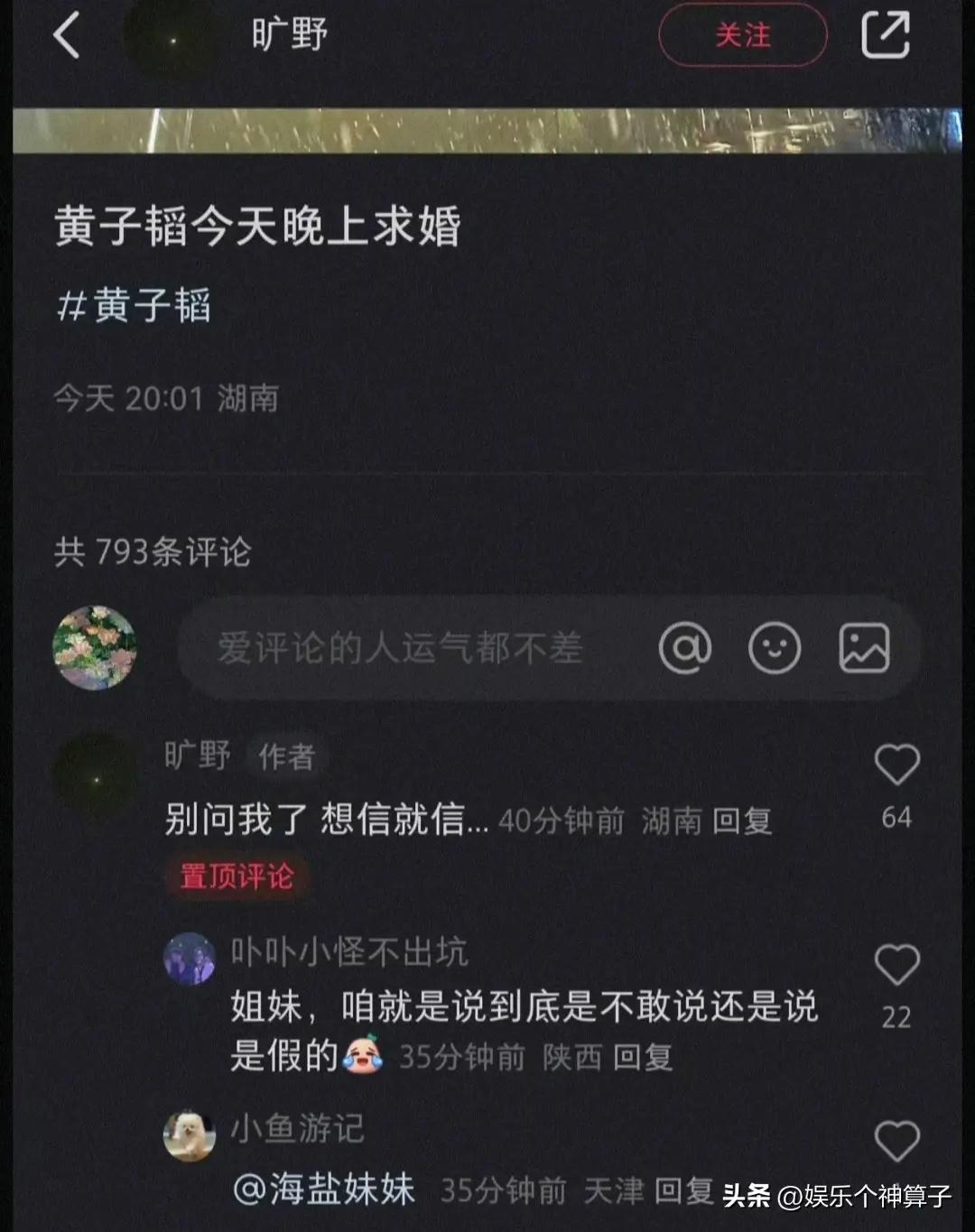Insert a mention with the @ icon
This screenshot has width=975, height=1232.
(685, 648)
